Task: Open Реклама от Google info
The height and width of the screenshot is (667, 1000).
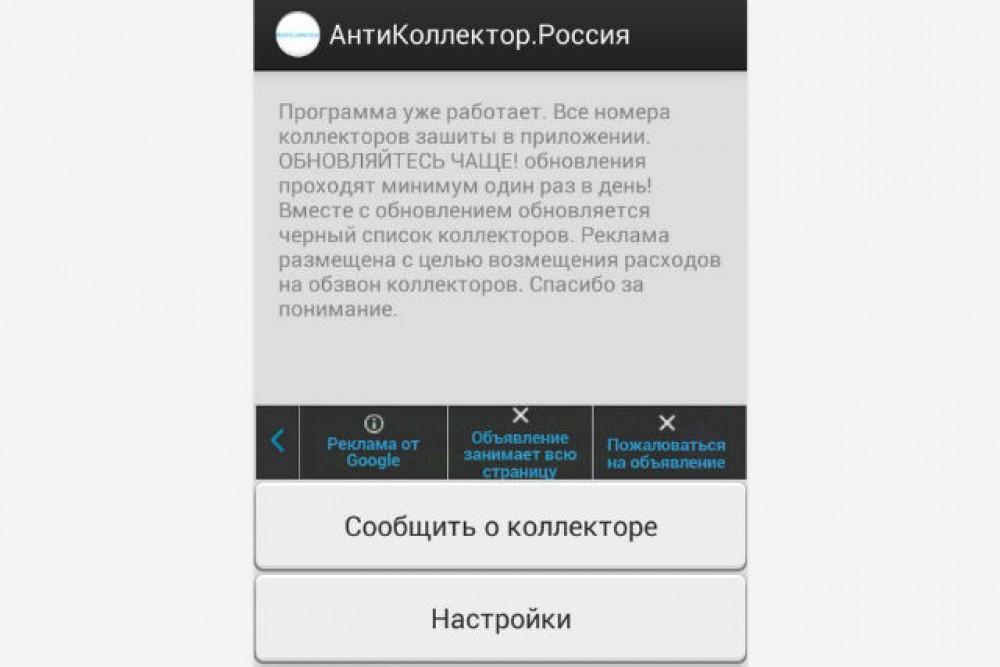Action: pos(373,442)
